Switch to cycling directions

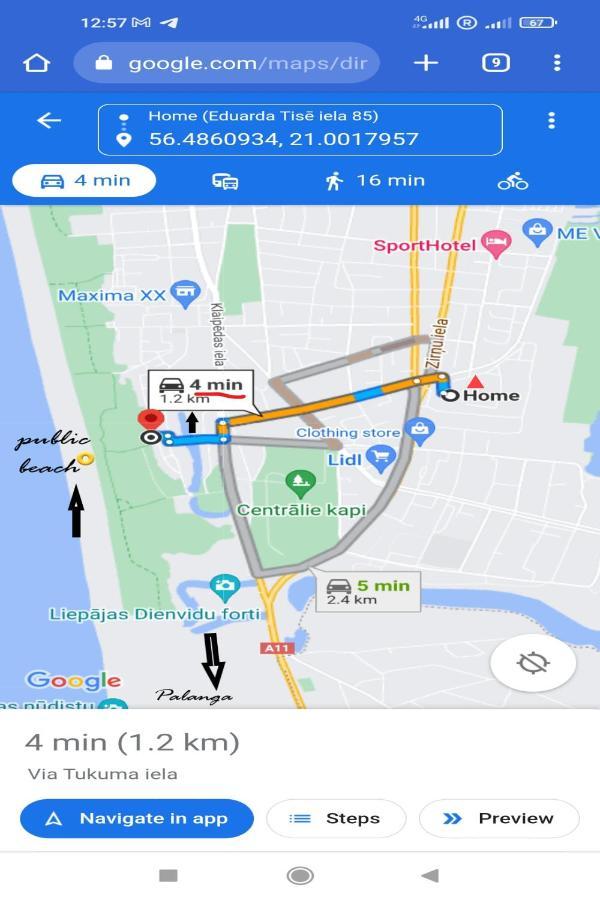[x=513, y=181]
